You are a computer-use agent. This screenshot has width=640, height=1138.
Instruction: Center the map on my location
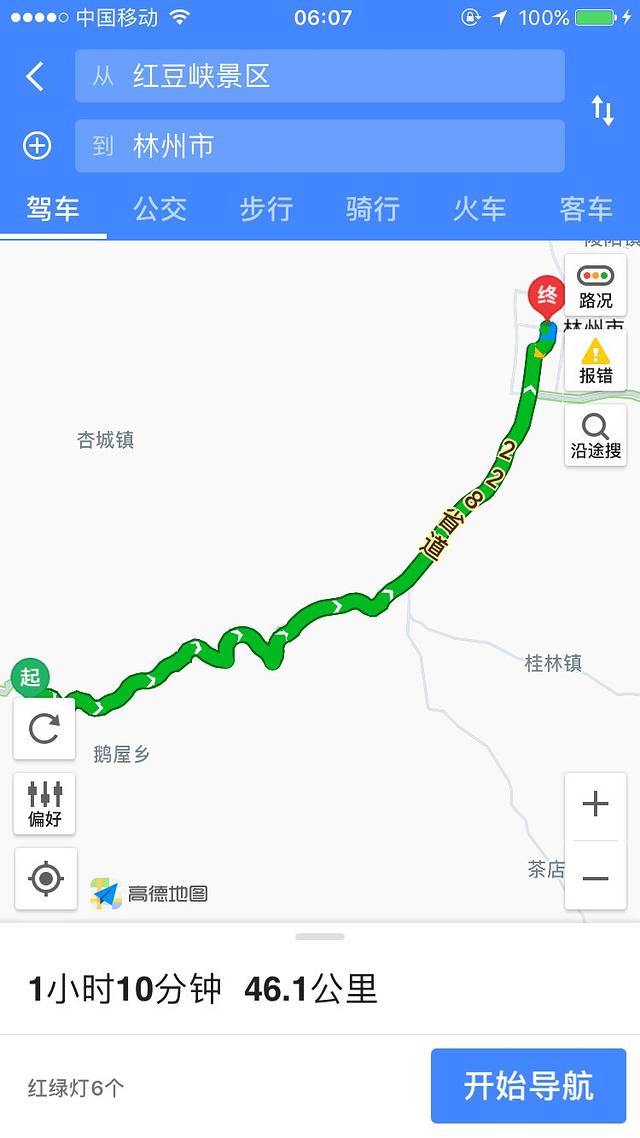(x=46, y=879)
